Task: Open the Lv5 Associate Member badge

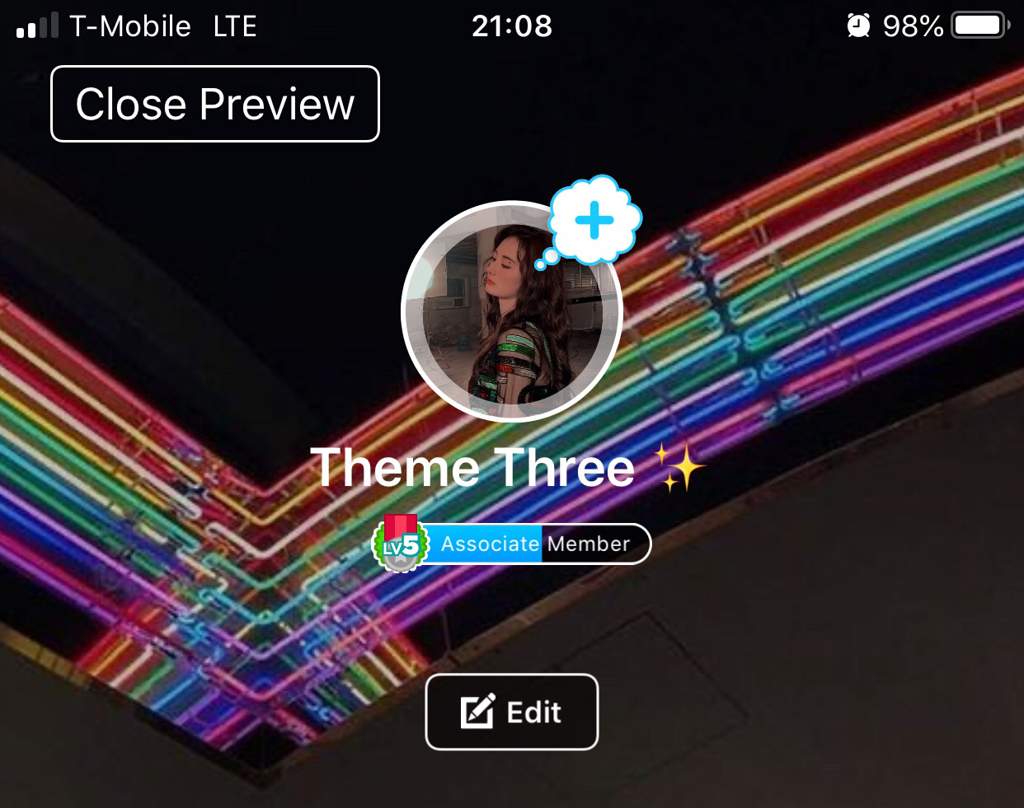Action: tap(512, 544)
